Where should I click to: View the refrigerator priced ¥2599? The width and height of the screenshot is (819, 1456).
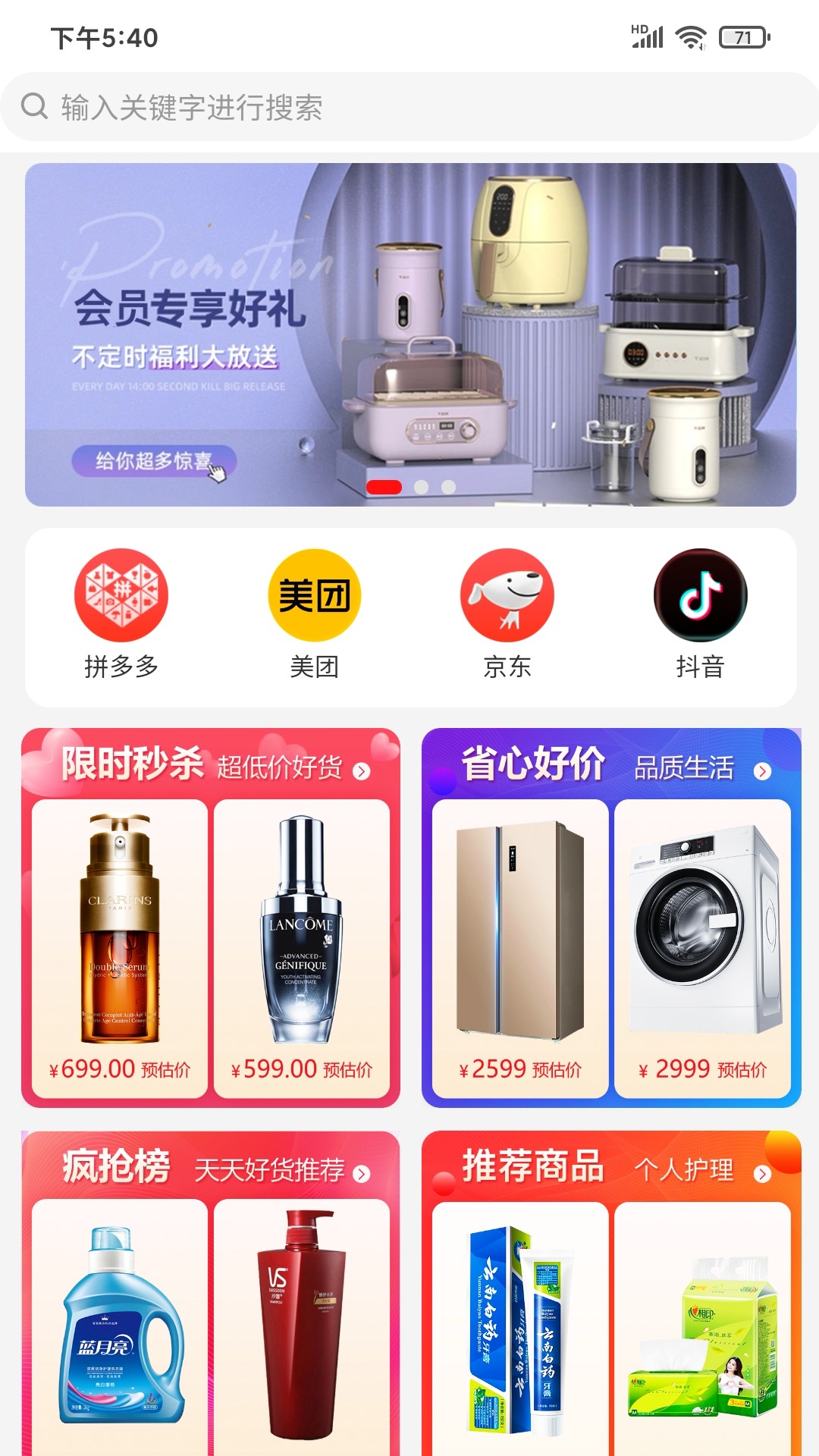click(x=520, y=948)
